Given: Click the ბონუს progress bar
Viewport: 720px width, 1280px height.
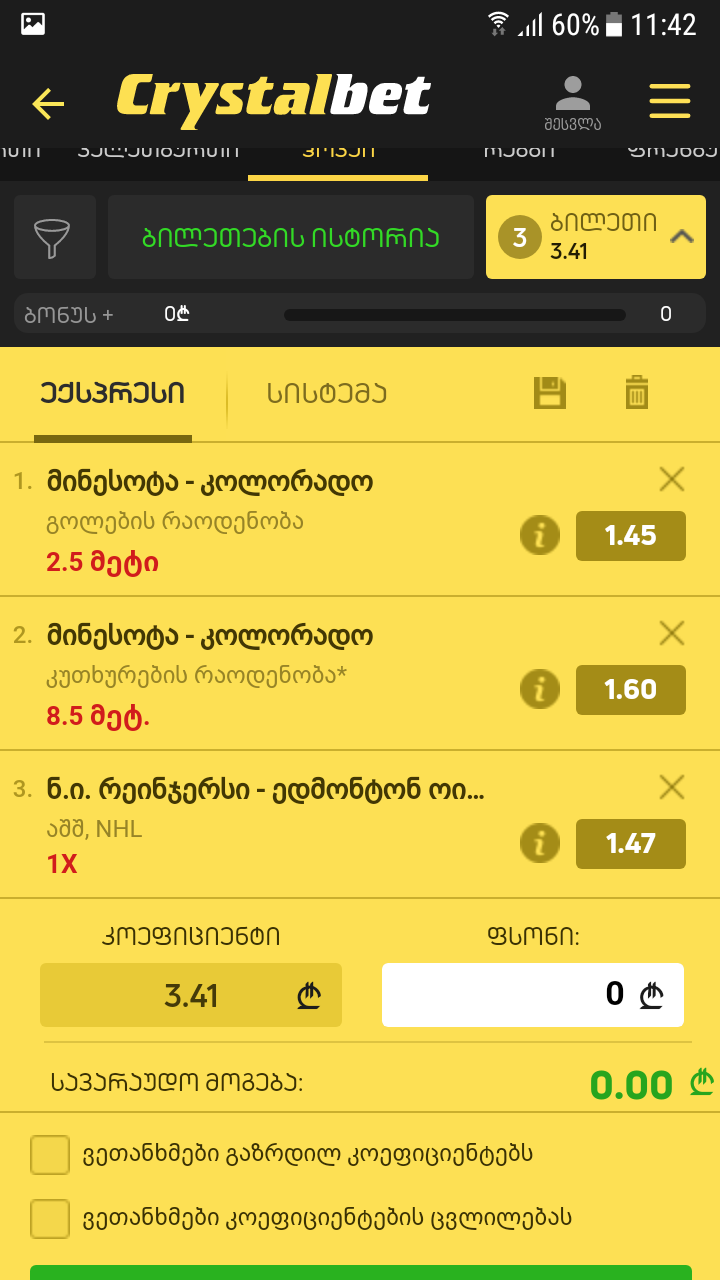Looking at the screenshot, I should point(455,313).
